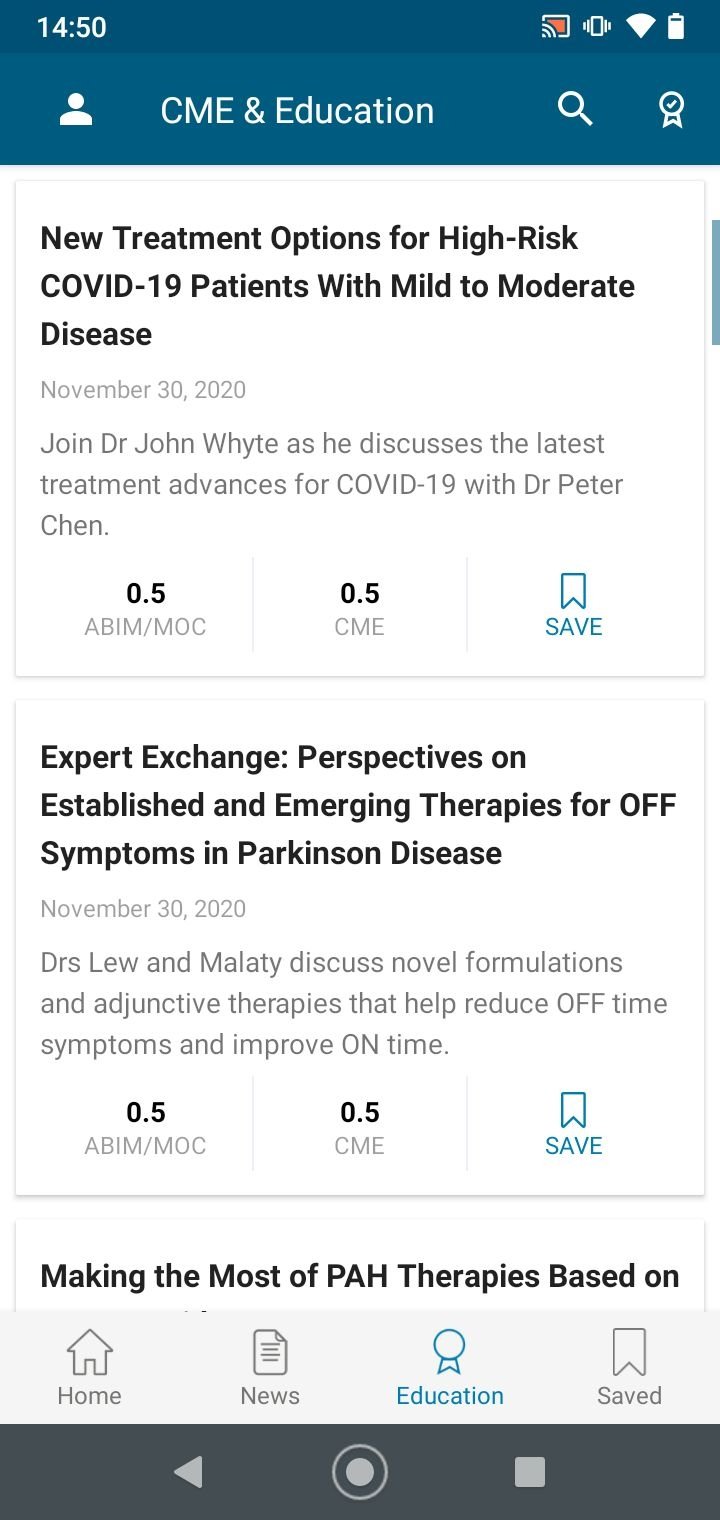This screenshot has height=1520, width=720.
Task: Open the profile icon in the app bar
Action: click(x=76, y=110)
